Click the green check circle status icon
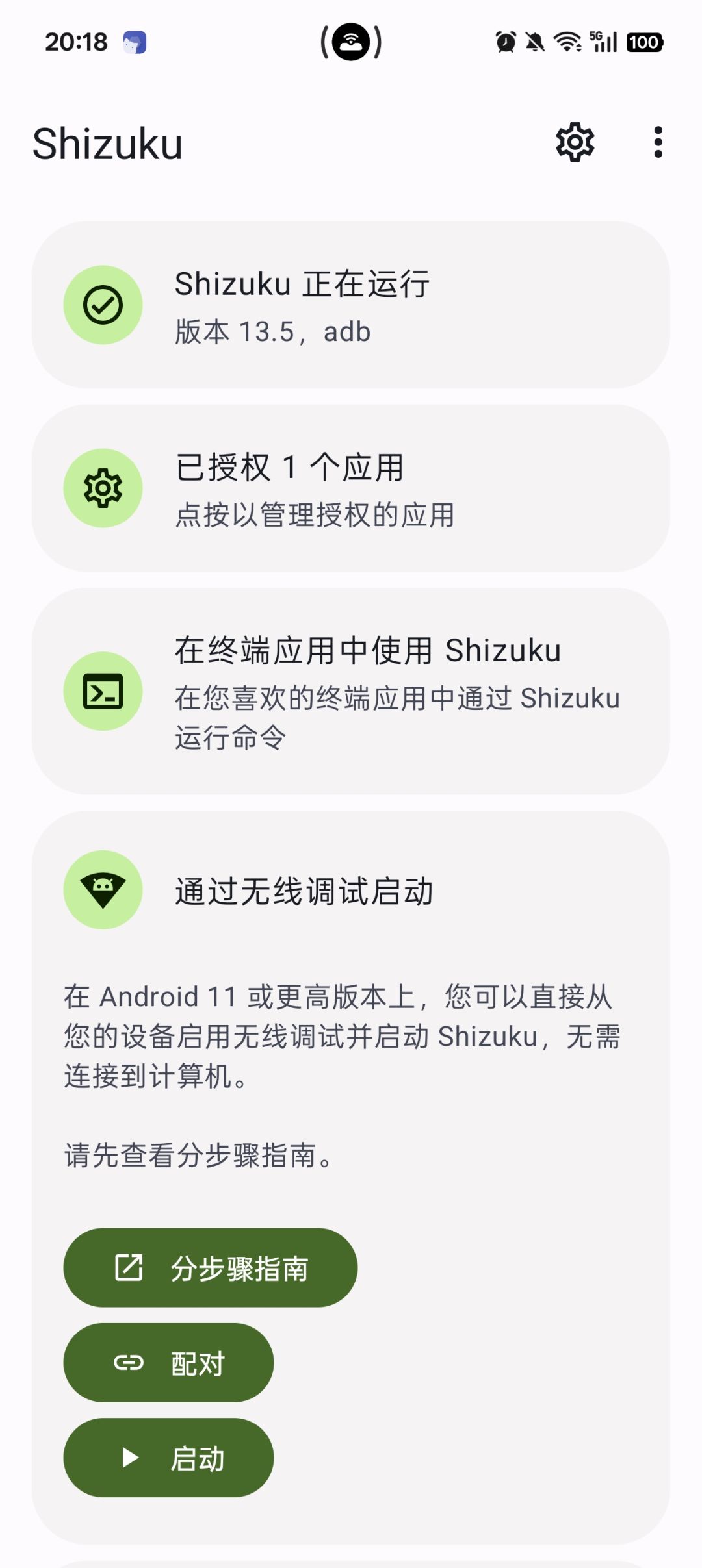The height and width of the screenshot is (1568, 702). coord(103,305)
